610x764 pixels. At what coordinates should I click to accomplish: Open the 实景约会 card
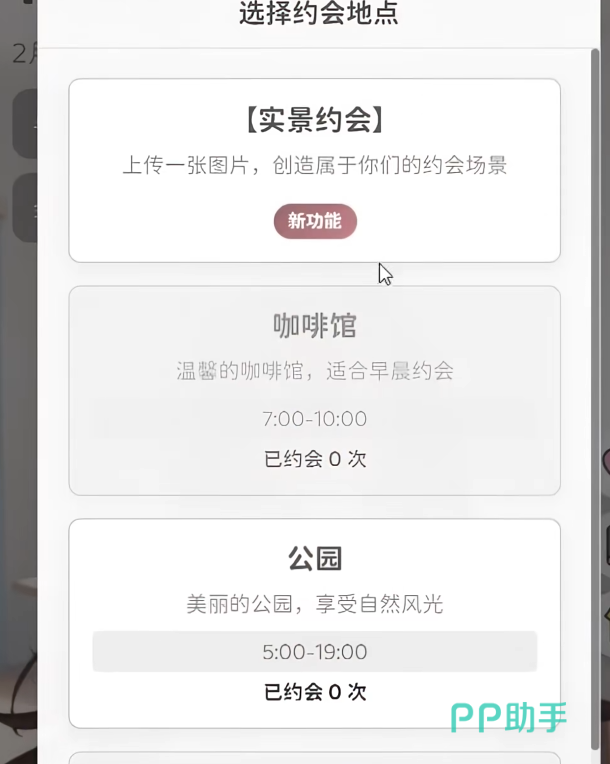(x=314, y=169)
